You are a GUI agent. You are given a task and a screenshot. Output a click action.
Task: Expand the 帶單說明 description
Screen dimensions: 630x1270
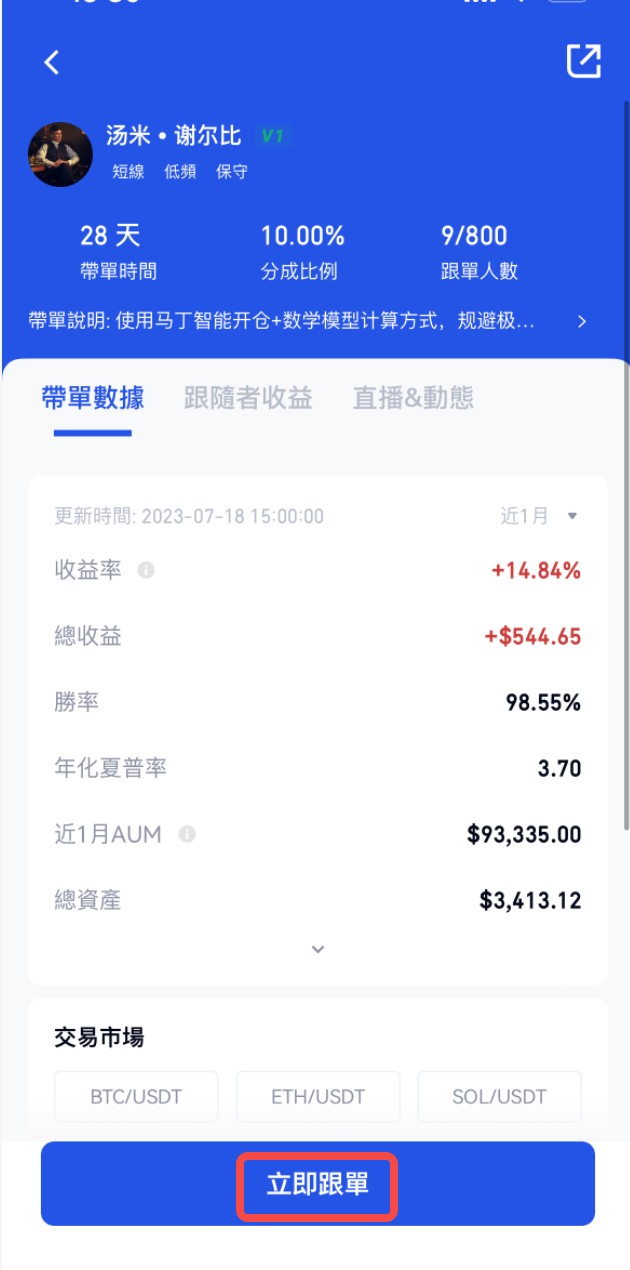click(582, 322)
